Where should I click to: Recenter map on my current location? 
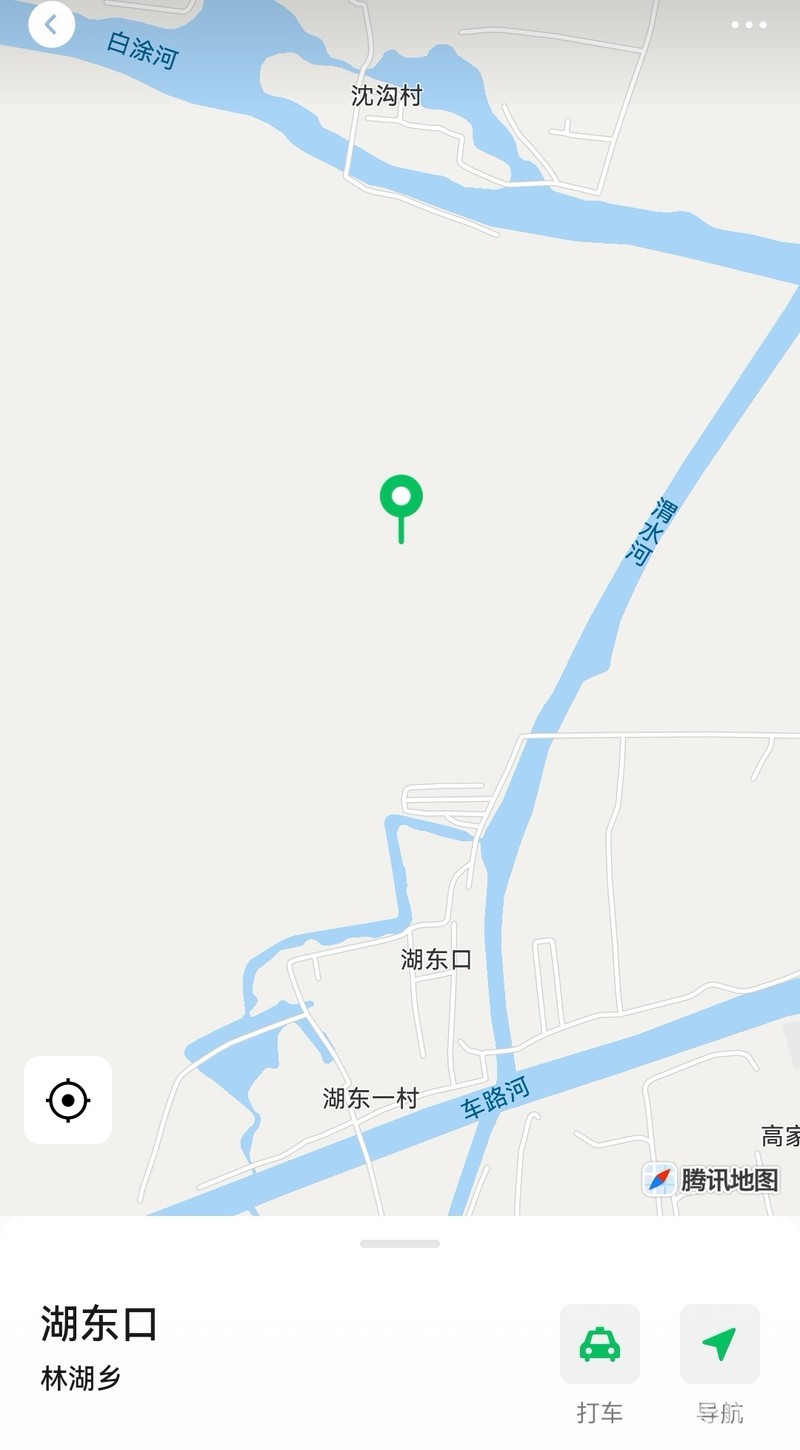(68, 1100)
